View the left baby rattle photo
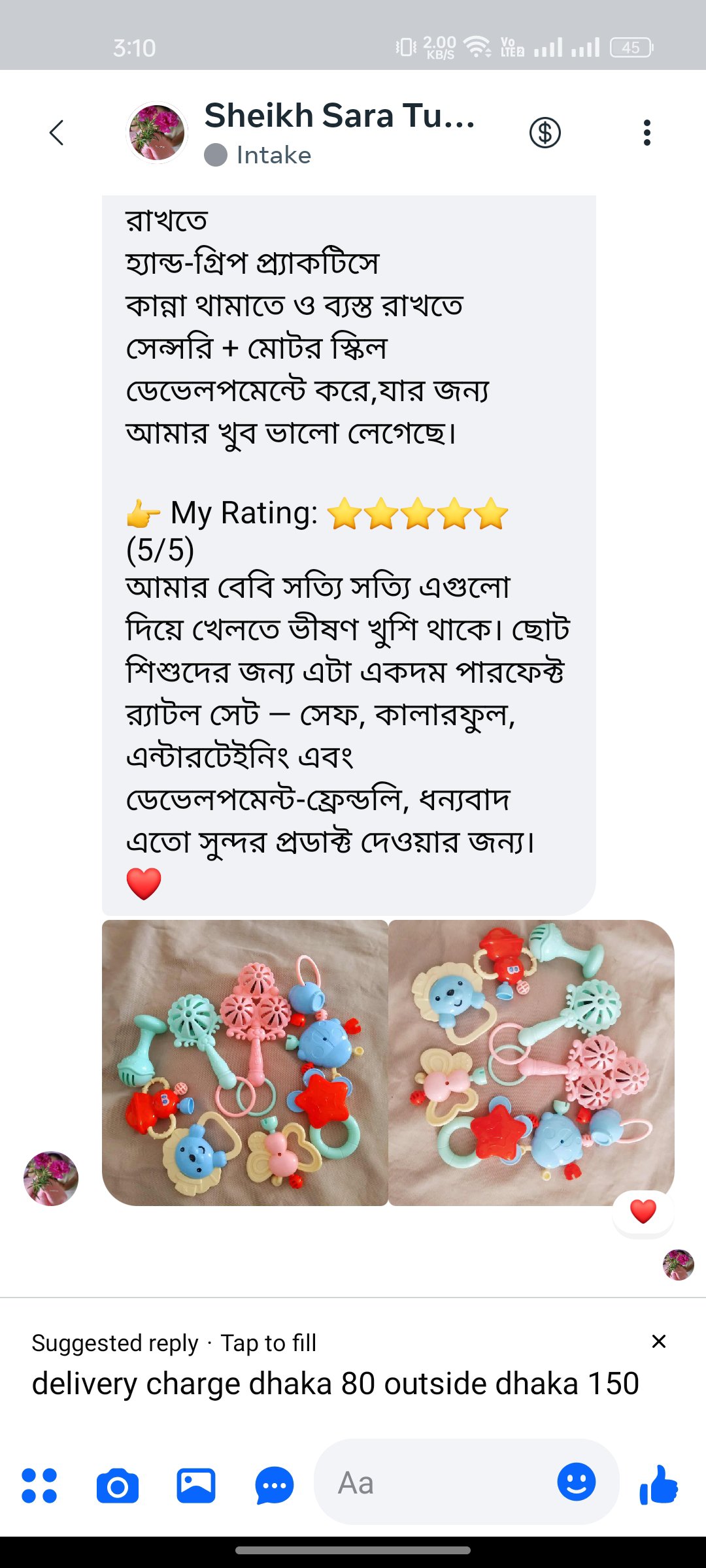Image resolution: width=706 pixels, height=1568 pixels. (245, 1063)
